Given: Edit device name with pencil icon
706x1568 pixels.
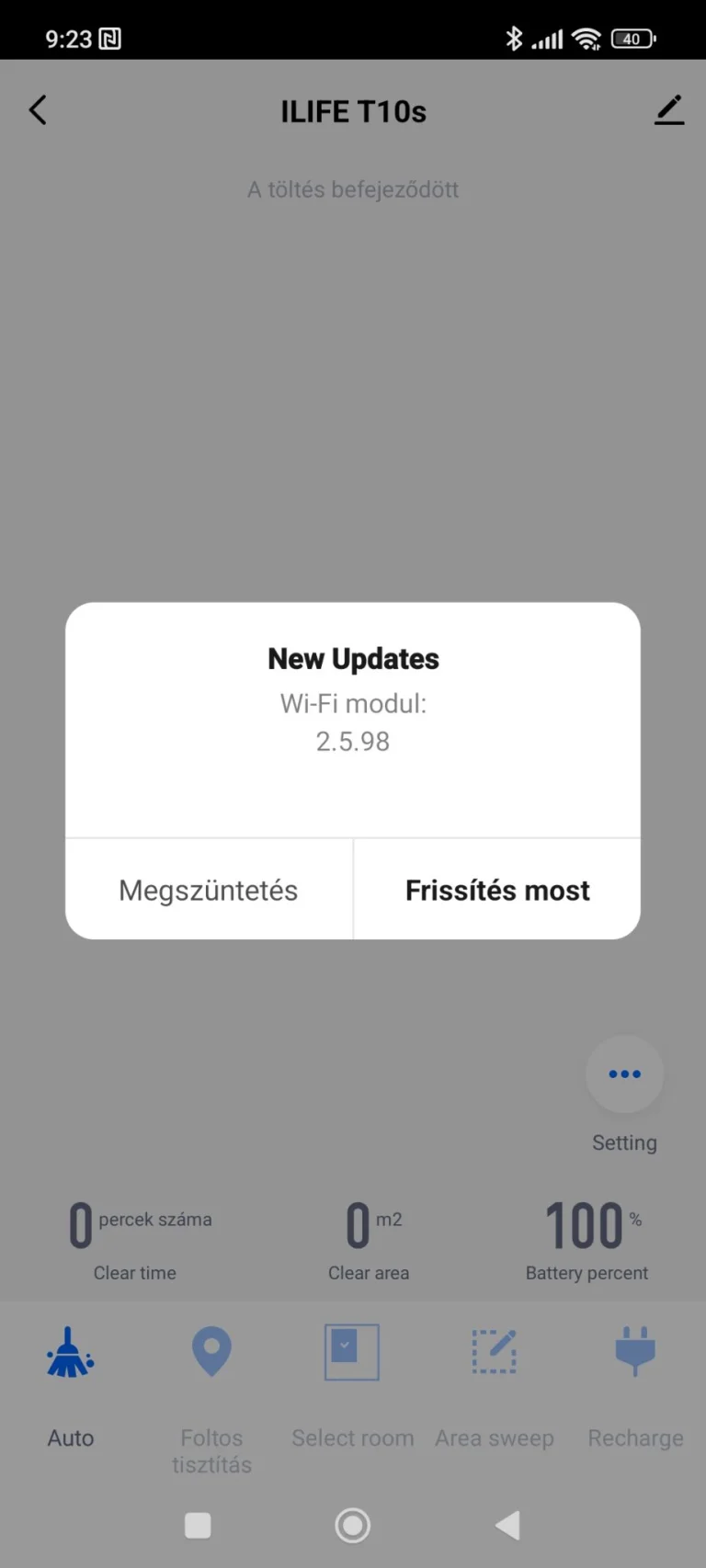Looking at the screenshot, I should [x=669, y=109].
